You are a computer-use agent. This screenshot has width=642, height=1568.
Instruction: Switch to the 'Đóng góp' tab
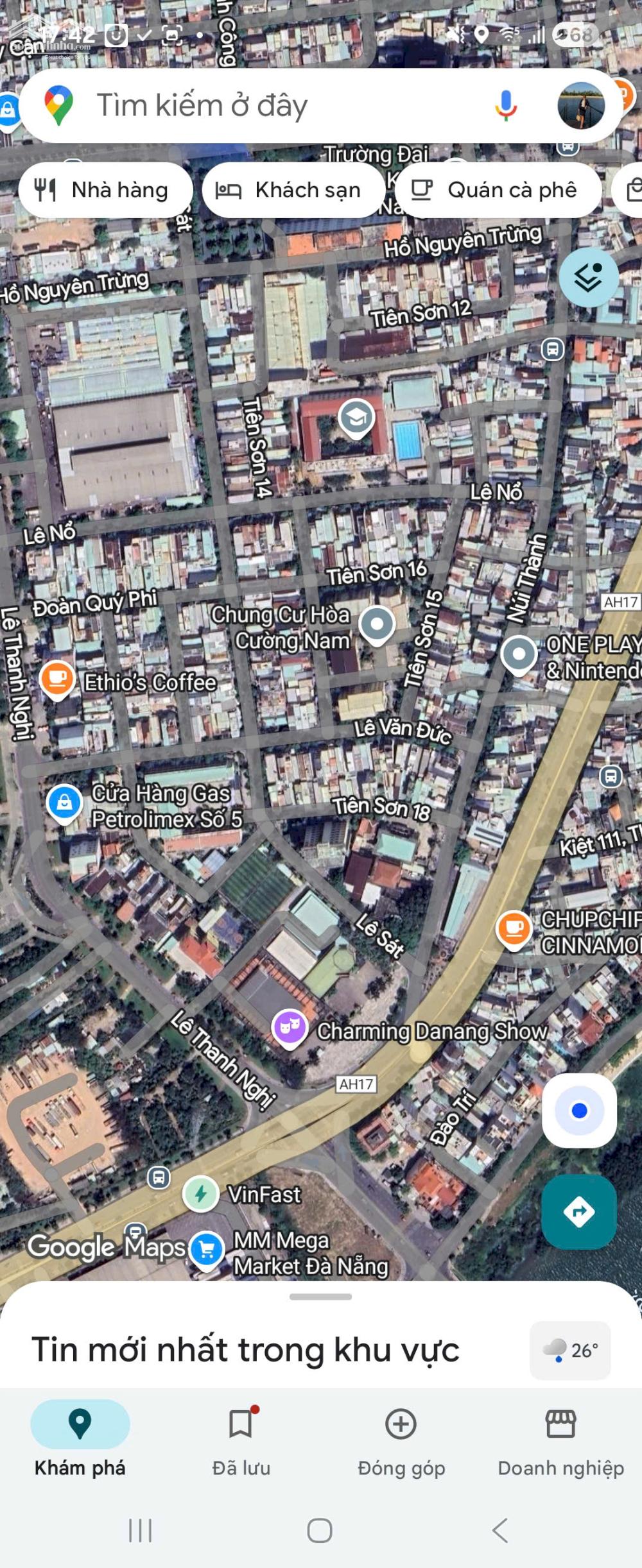[x=401, y=1441]
